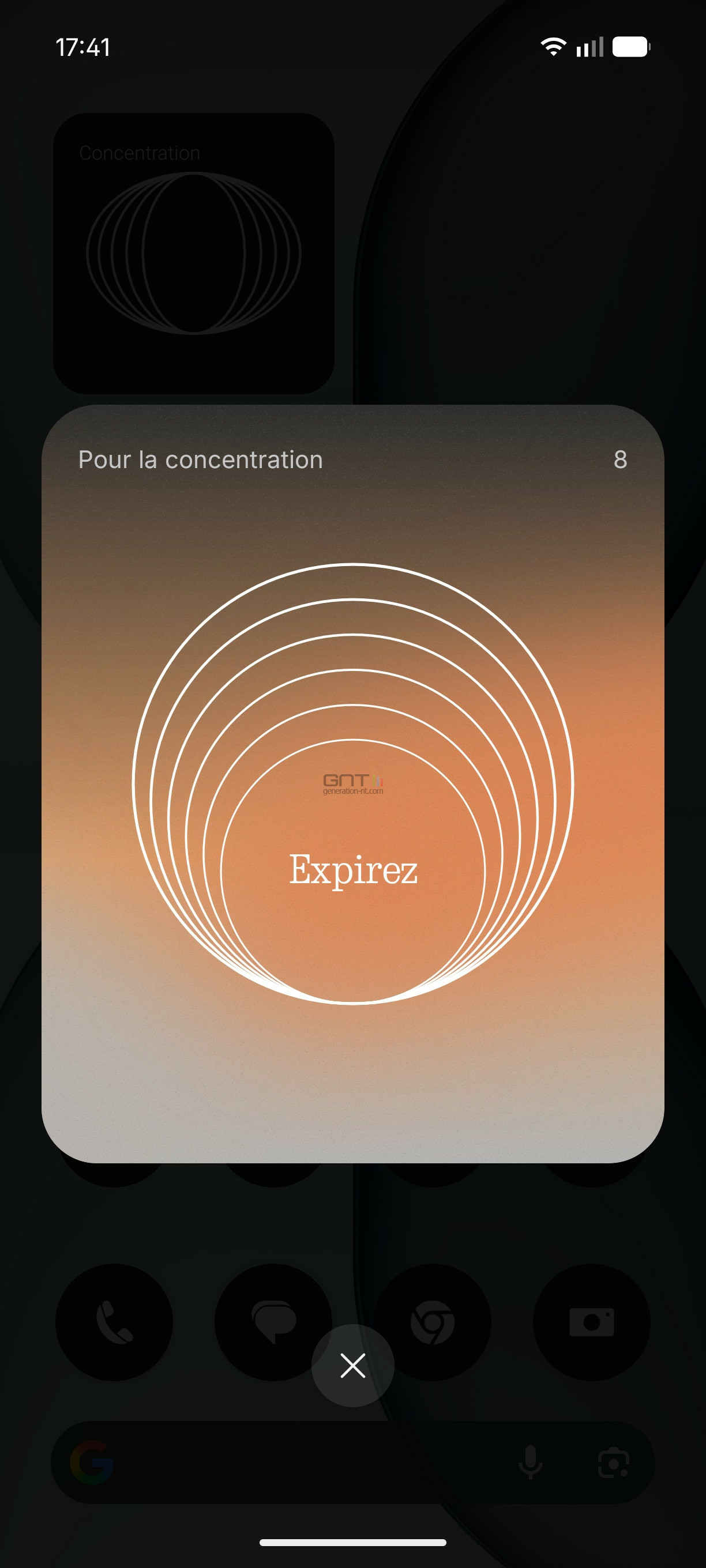Close the breathing exercise with the X button
706x1568 pixels.
(x=352, y=1365)
